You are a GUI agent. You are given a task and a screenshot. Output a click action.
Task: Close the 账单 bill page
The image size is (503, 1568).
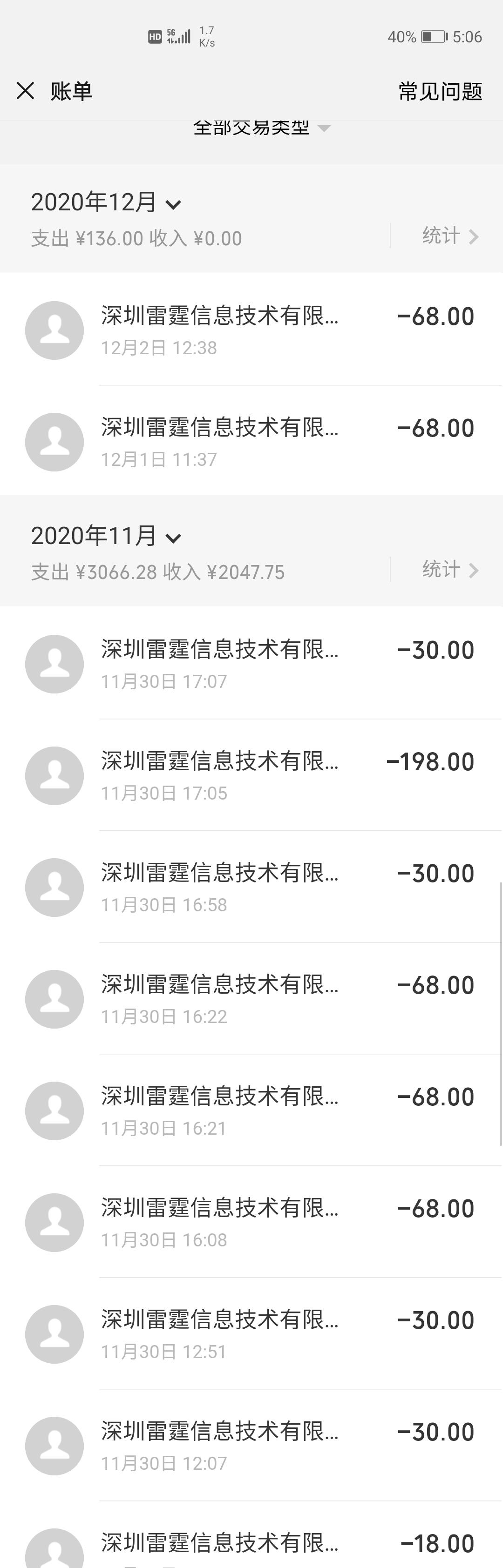(x=25, y=91)
